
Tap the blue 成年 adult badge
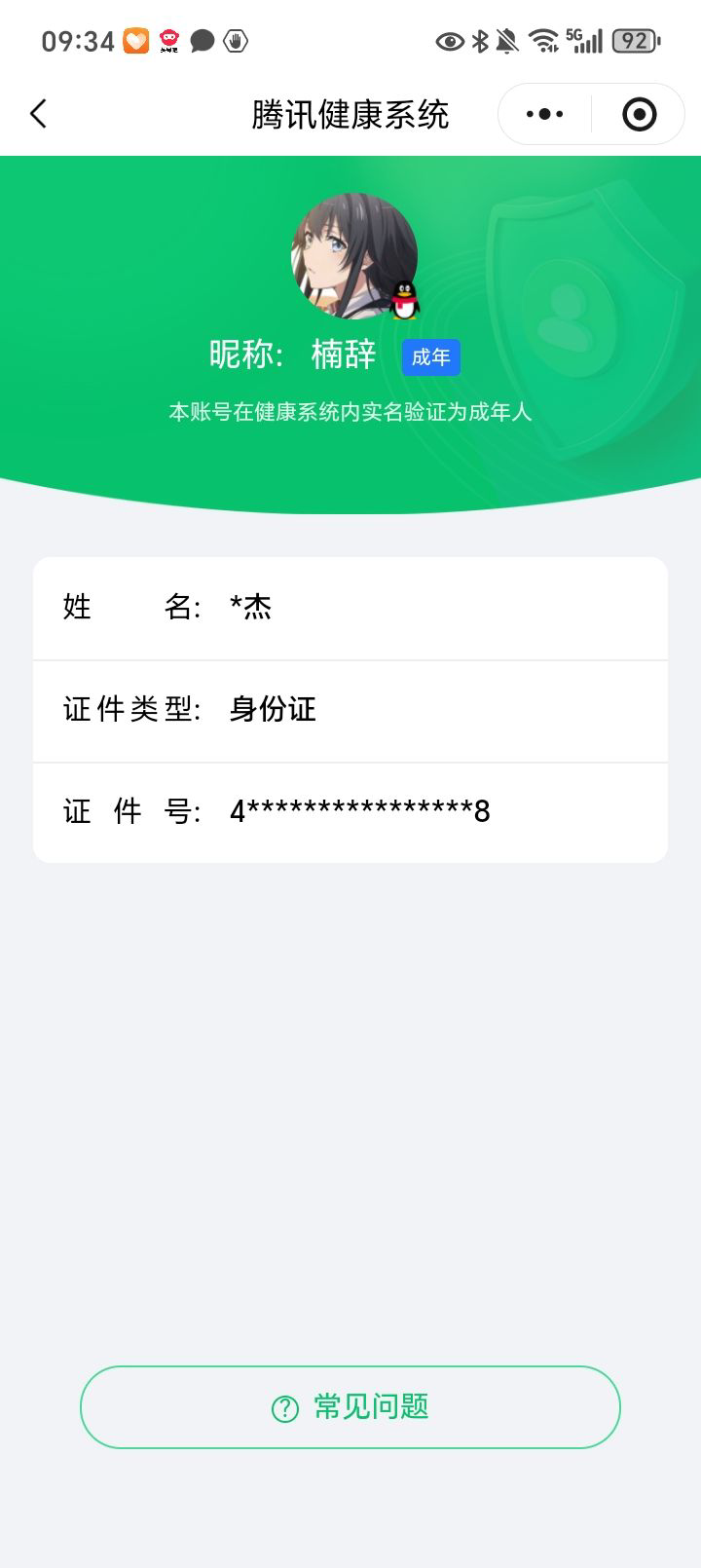tap(430, 356)
